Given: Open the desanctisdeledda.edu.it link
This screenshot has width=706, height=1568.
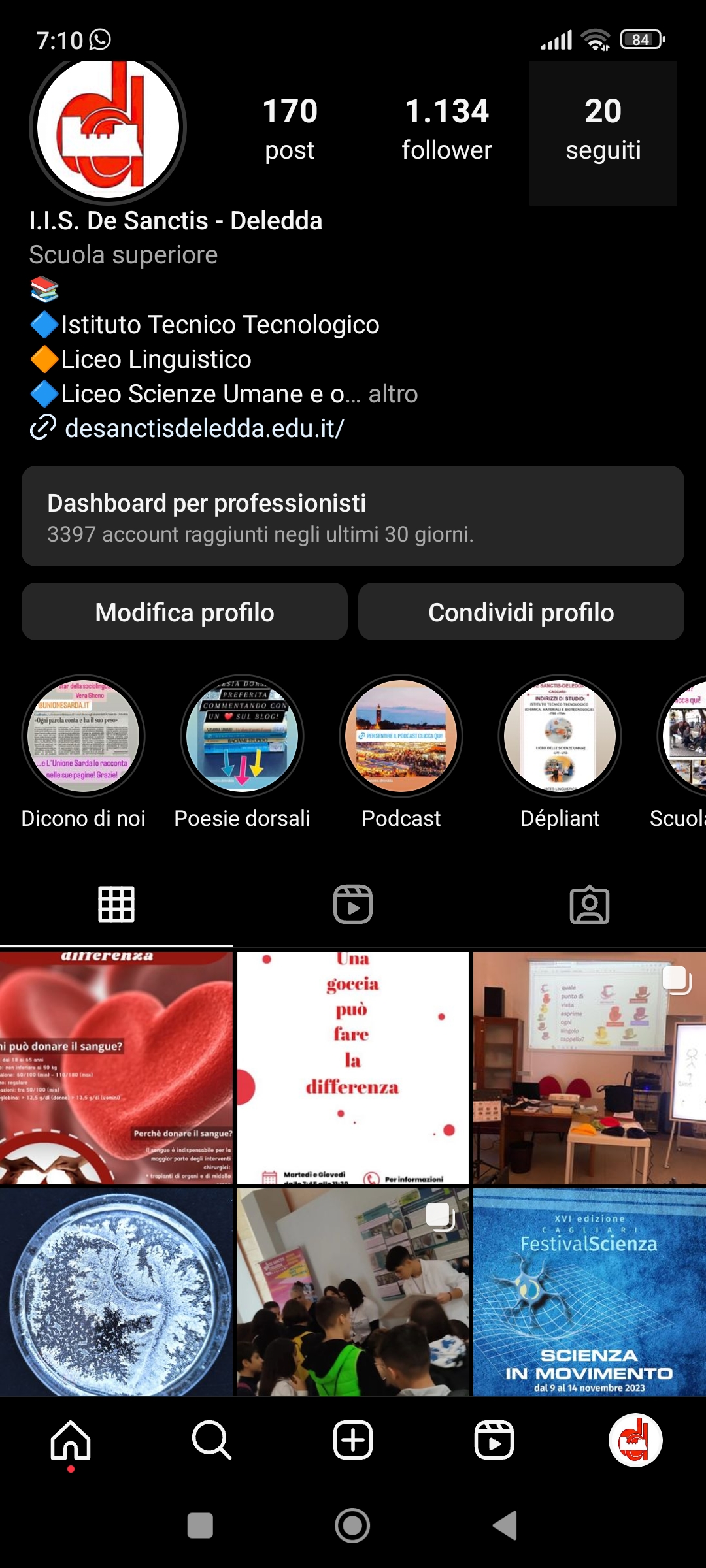Looking at the screenshot, I should click(x=204, y=429).
